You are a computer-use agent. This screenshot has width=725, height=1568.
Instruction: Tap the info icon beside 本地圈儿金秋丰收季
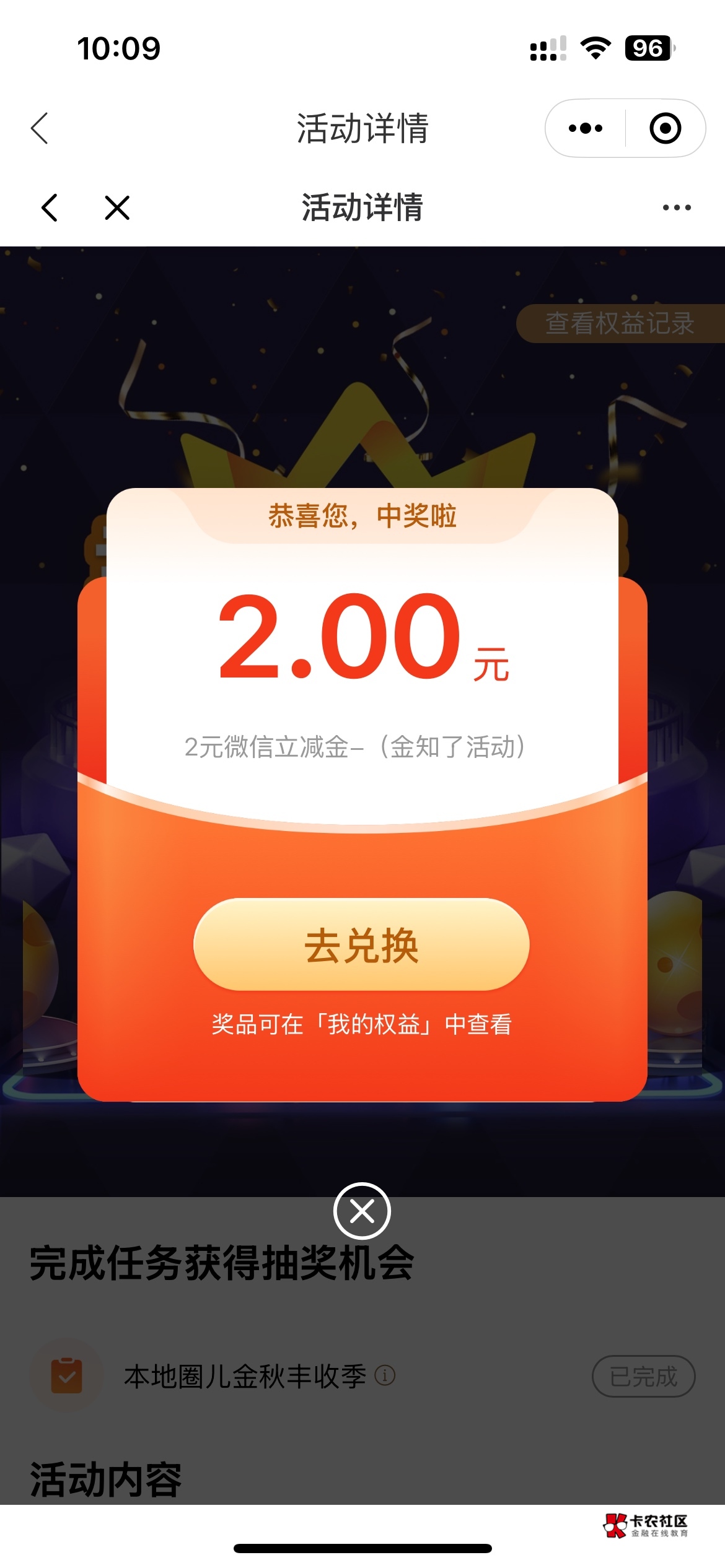tap(385, 1375)
